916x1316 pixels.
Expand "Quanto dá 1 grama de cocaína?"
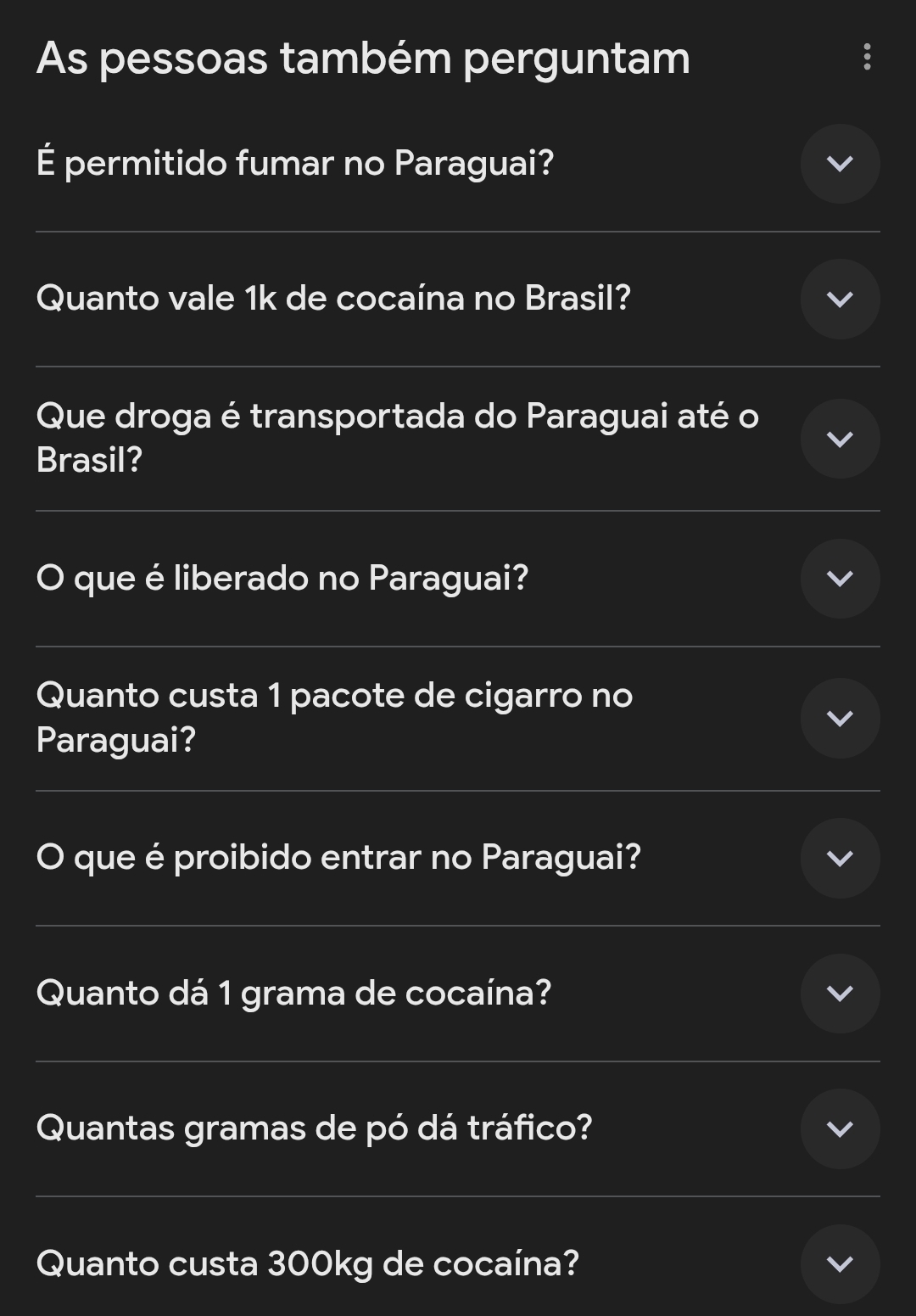click(x=840, y=993)
